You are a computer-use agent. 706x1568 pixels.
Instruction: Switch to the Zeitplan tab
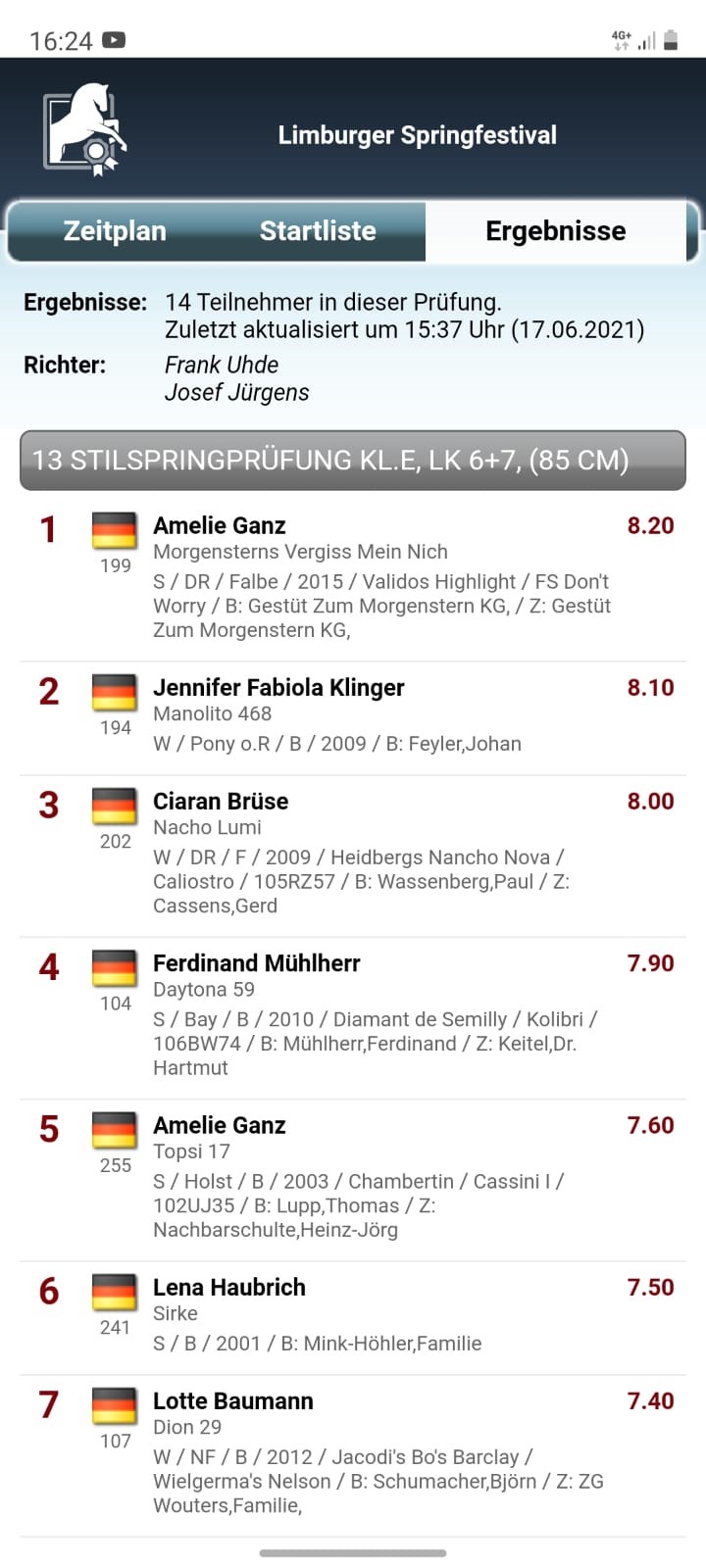pyautogui.click(x=115, y=231)
